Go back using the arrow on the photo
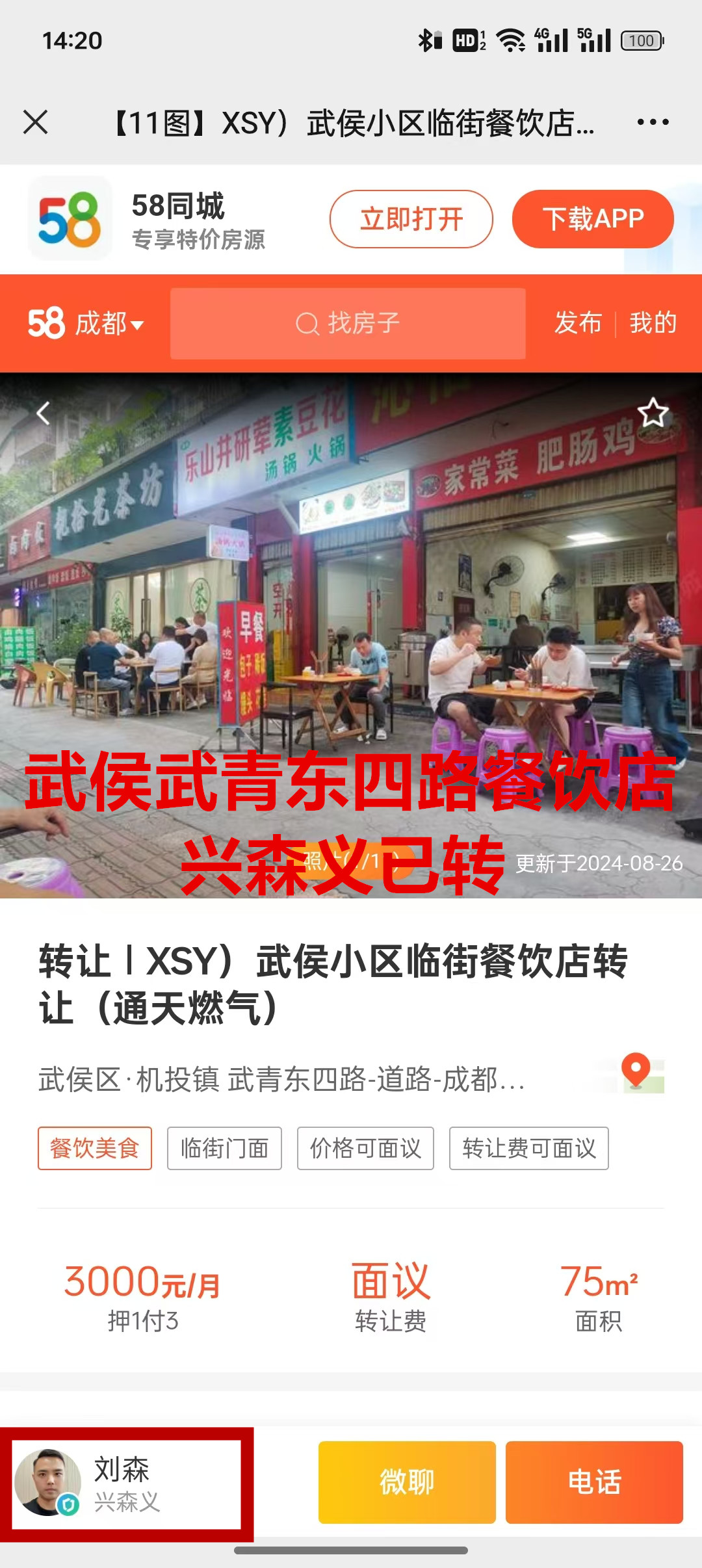Viewport: 702px width, 1568px height. (44, 413)
